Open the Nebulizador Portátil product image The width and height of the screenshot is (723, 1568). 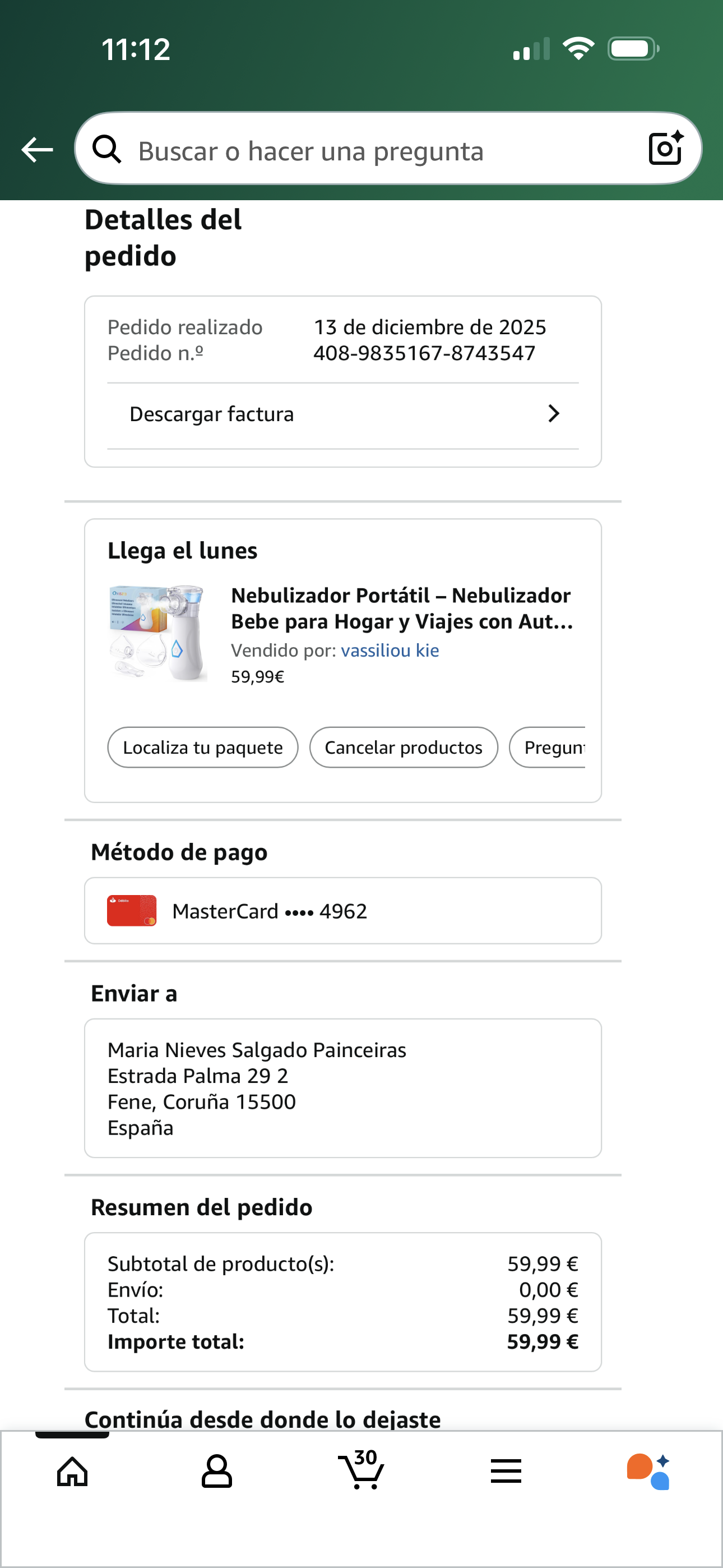(x=158, y=633)
